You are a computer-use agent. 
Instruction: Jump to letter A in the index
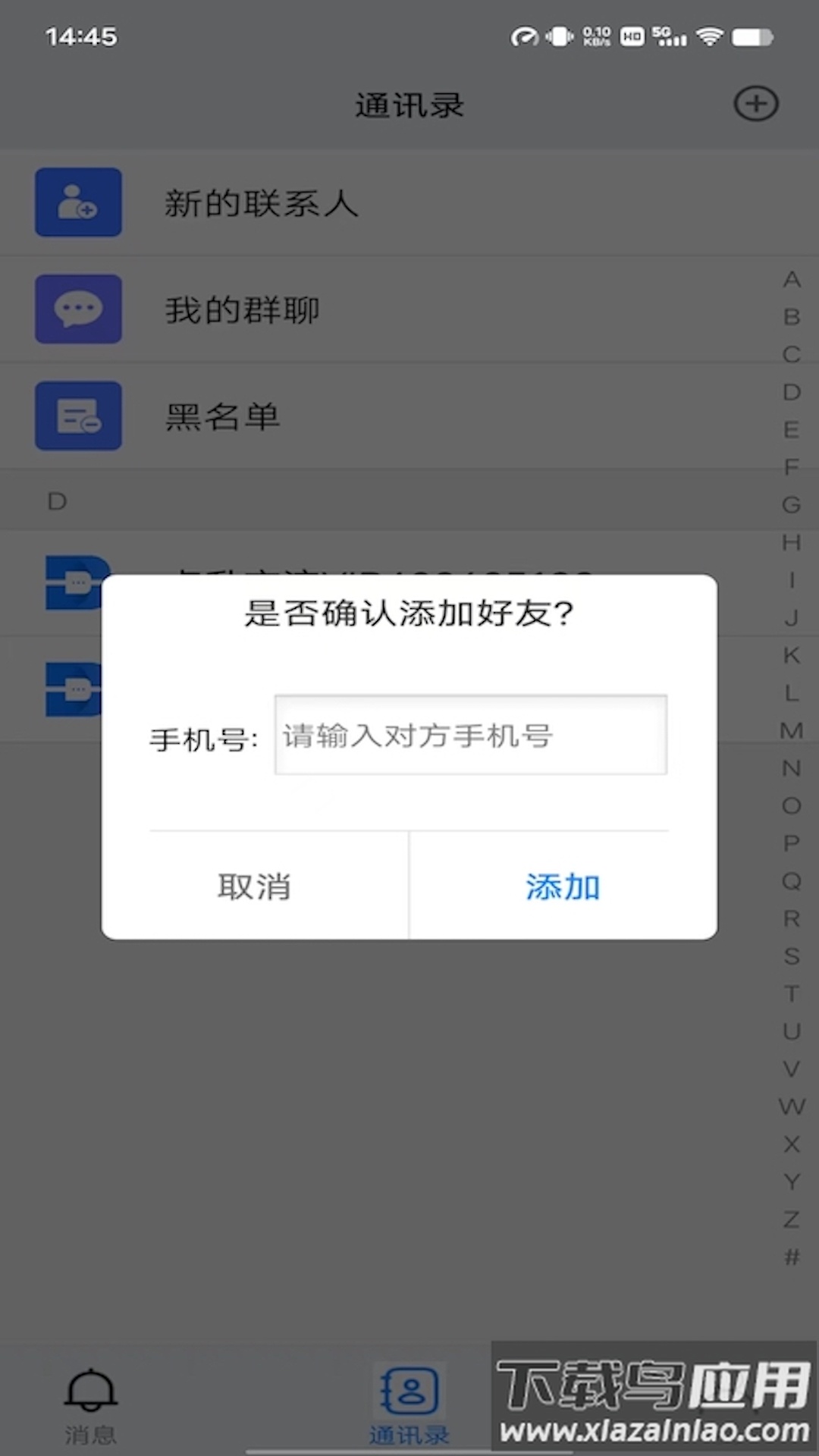click(791, 279)
